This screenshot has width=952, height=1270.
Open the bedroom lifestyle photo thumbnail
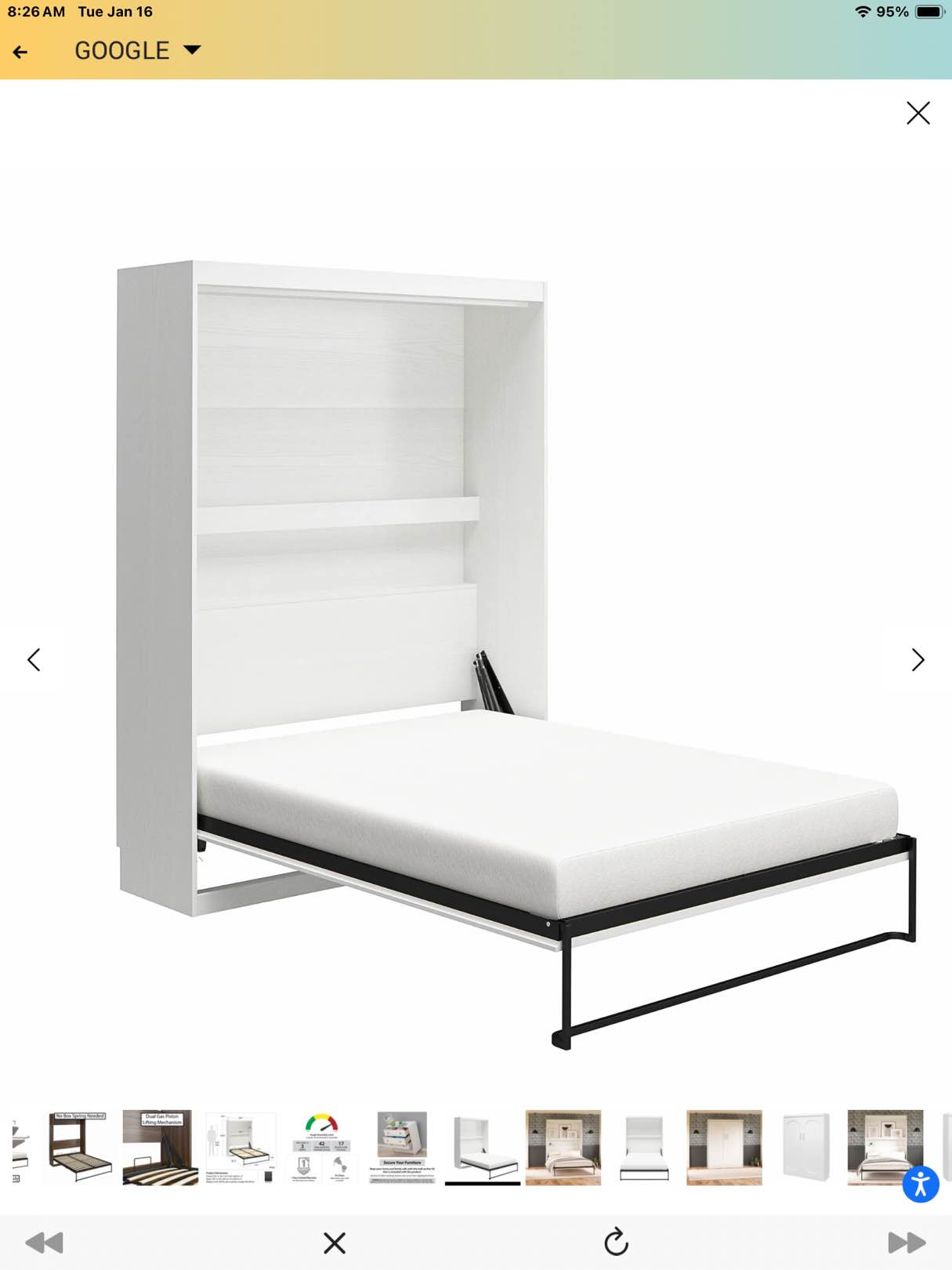coord(564,1146)
